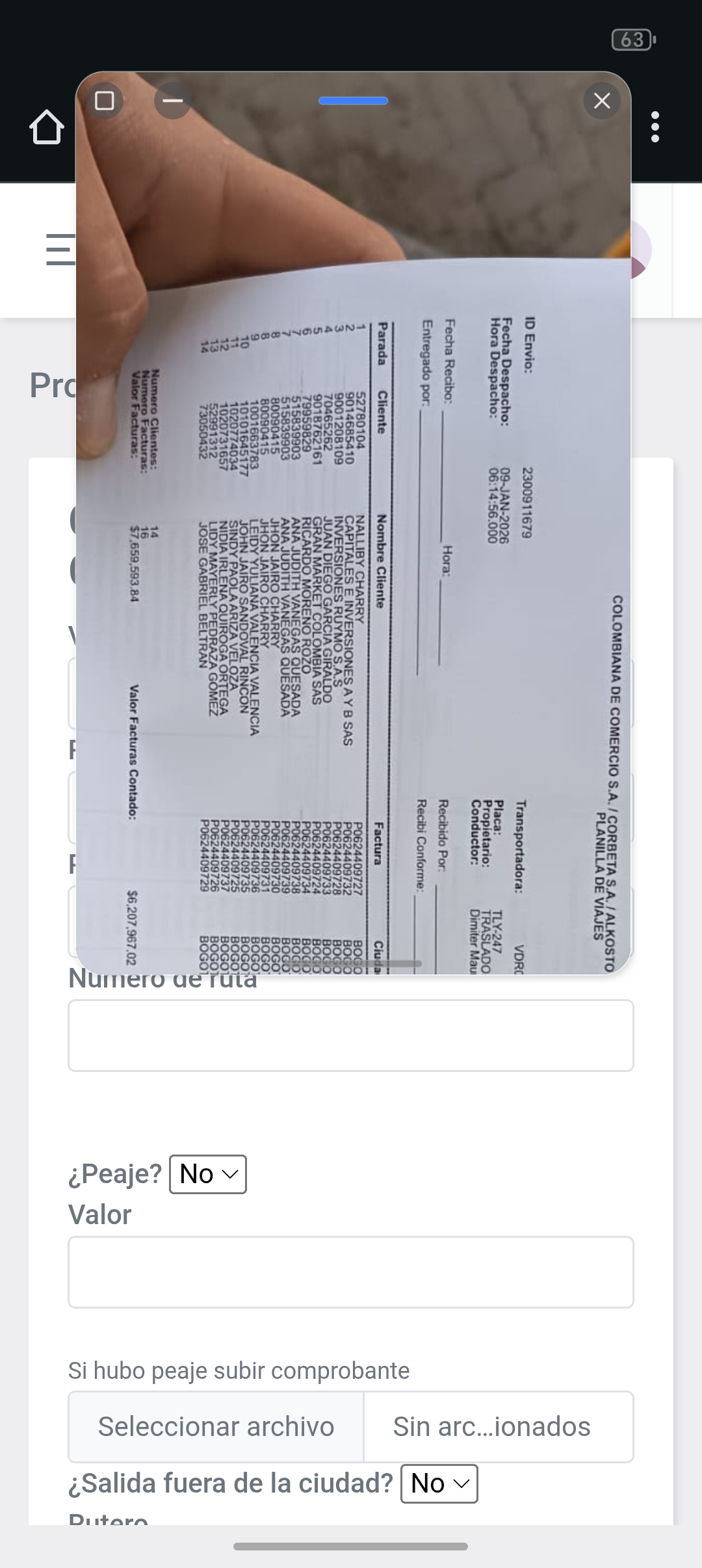Expand the ¿Peaje? dropdown
This screenshot has width=702, height=1568.
[x=208, y=1174]
